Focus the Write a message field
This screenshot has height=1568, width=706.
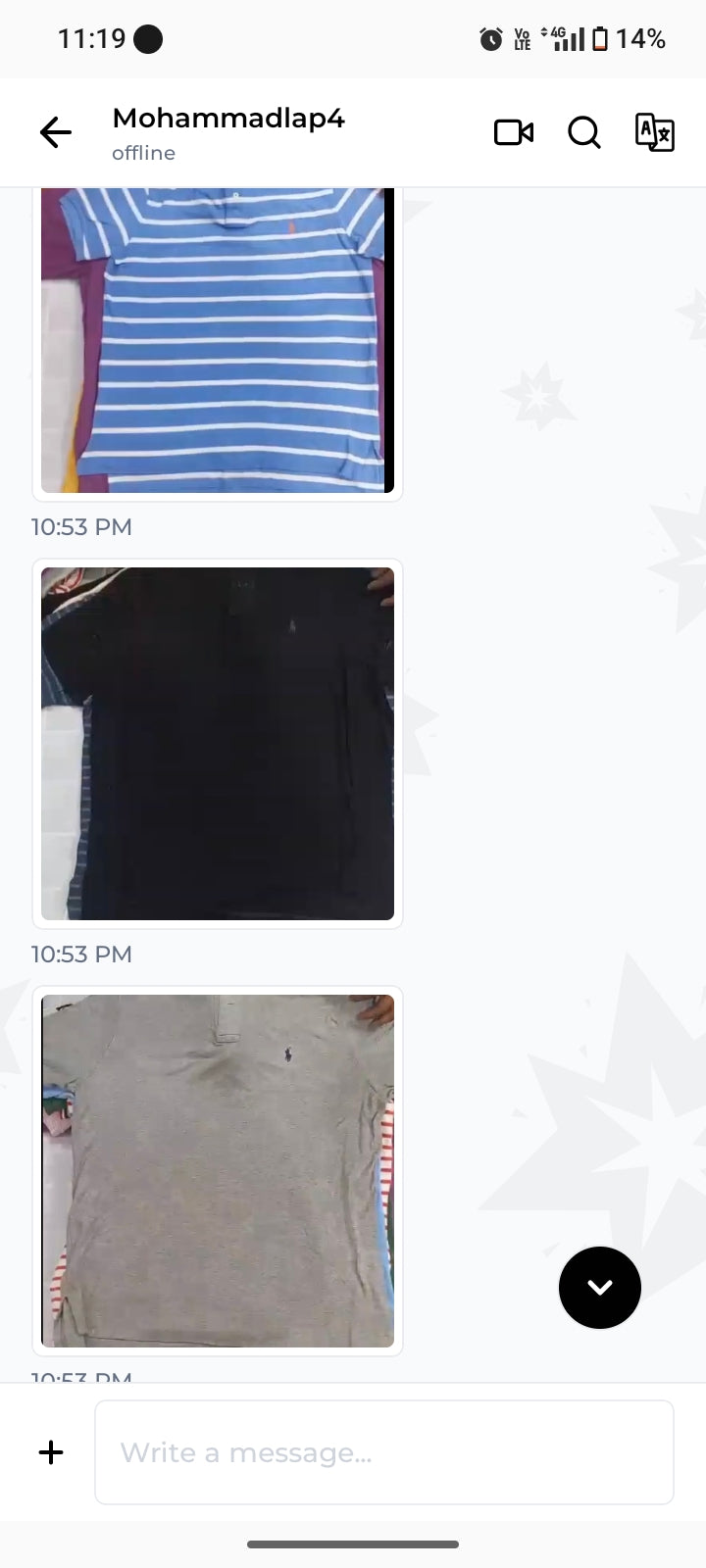pyautogui.click(x=384, y=1452)
